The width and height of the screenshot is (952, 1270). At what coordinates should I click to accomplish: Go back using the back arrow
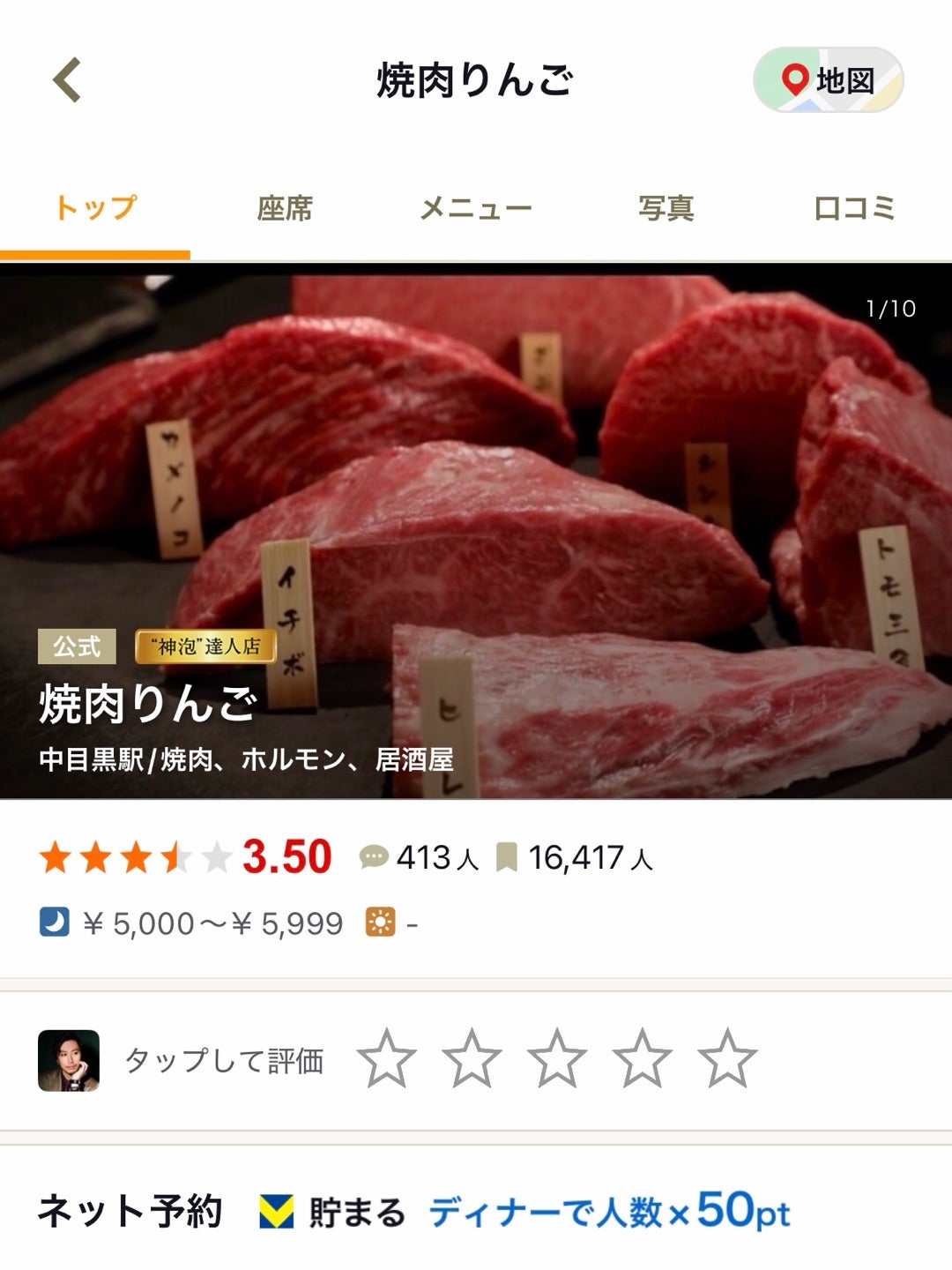pos(67,80)
